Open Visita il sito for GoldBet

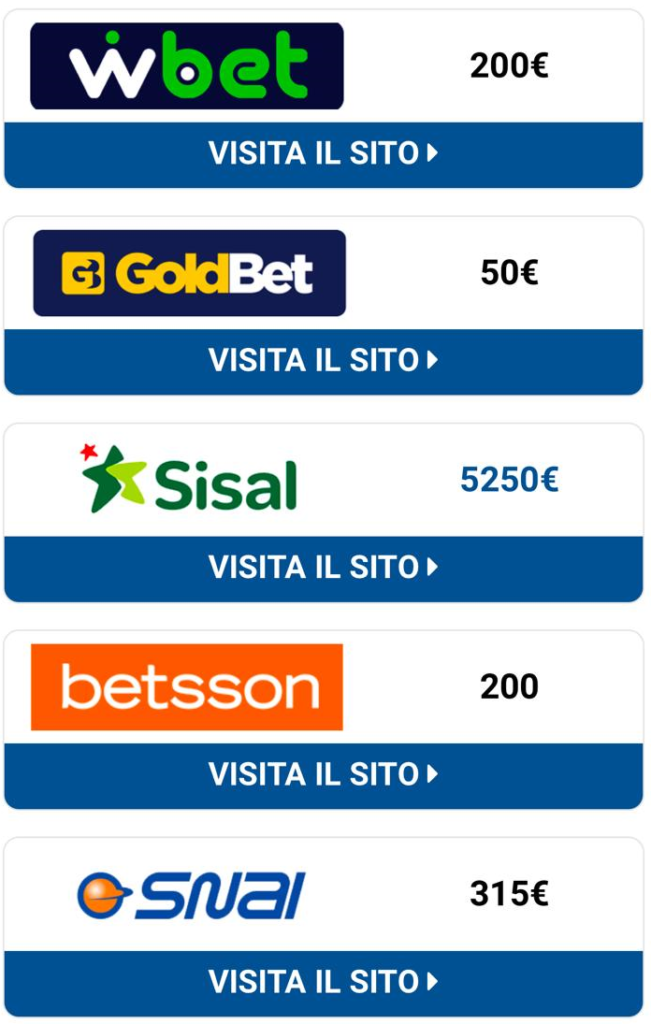323,361
